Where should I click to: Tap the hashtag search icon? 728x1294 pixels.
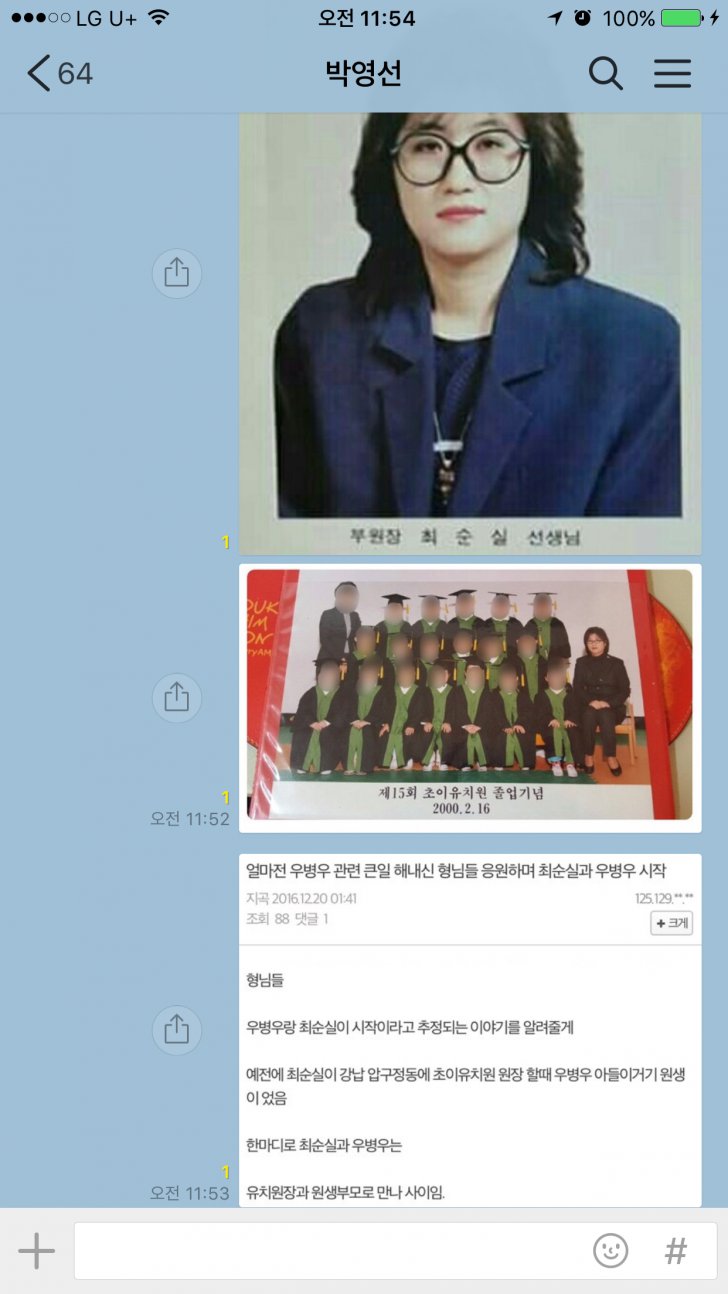[x=676, y=1250]
